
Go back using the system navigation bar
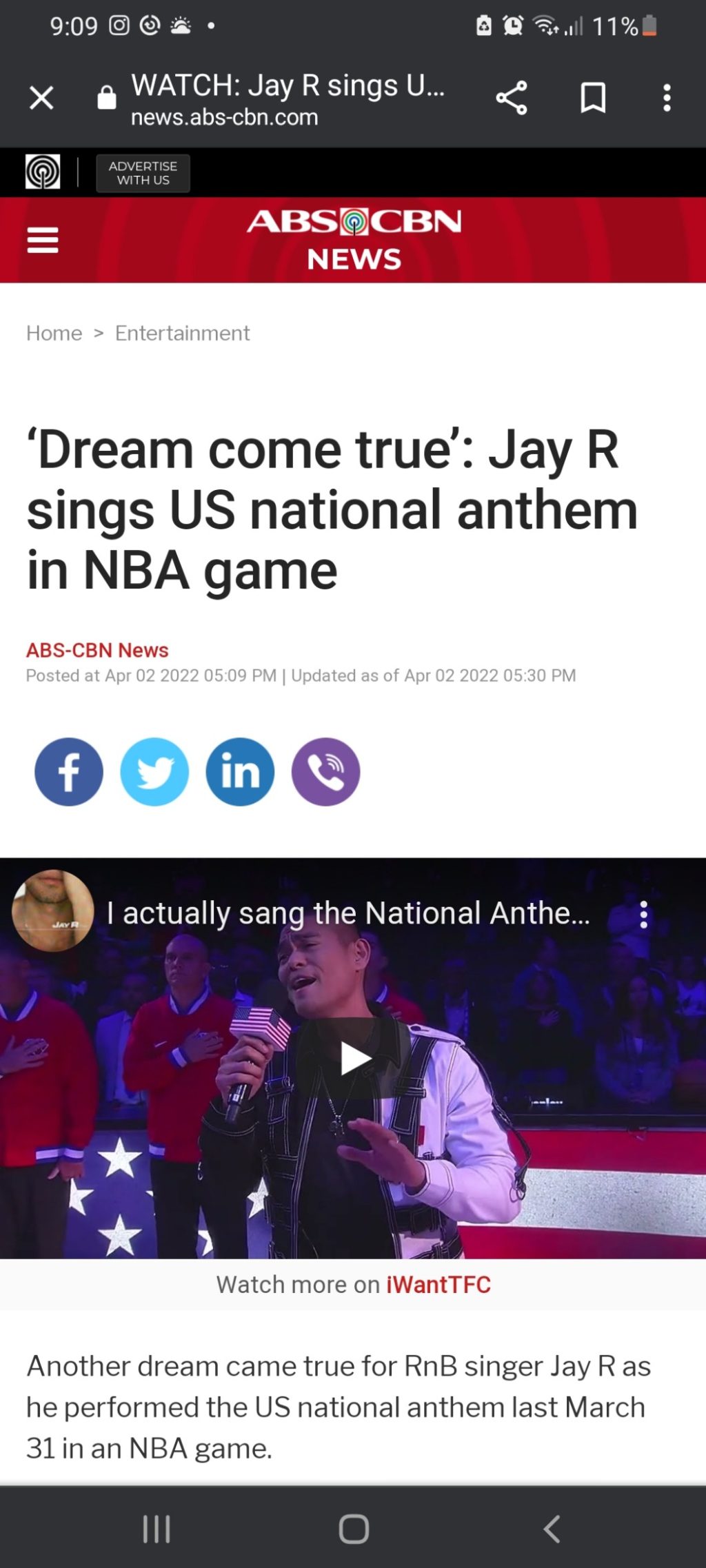[552, 1529]
